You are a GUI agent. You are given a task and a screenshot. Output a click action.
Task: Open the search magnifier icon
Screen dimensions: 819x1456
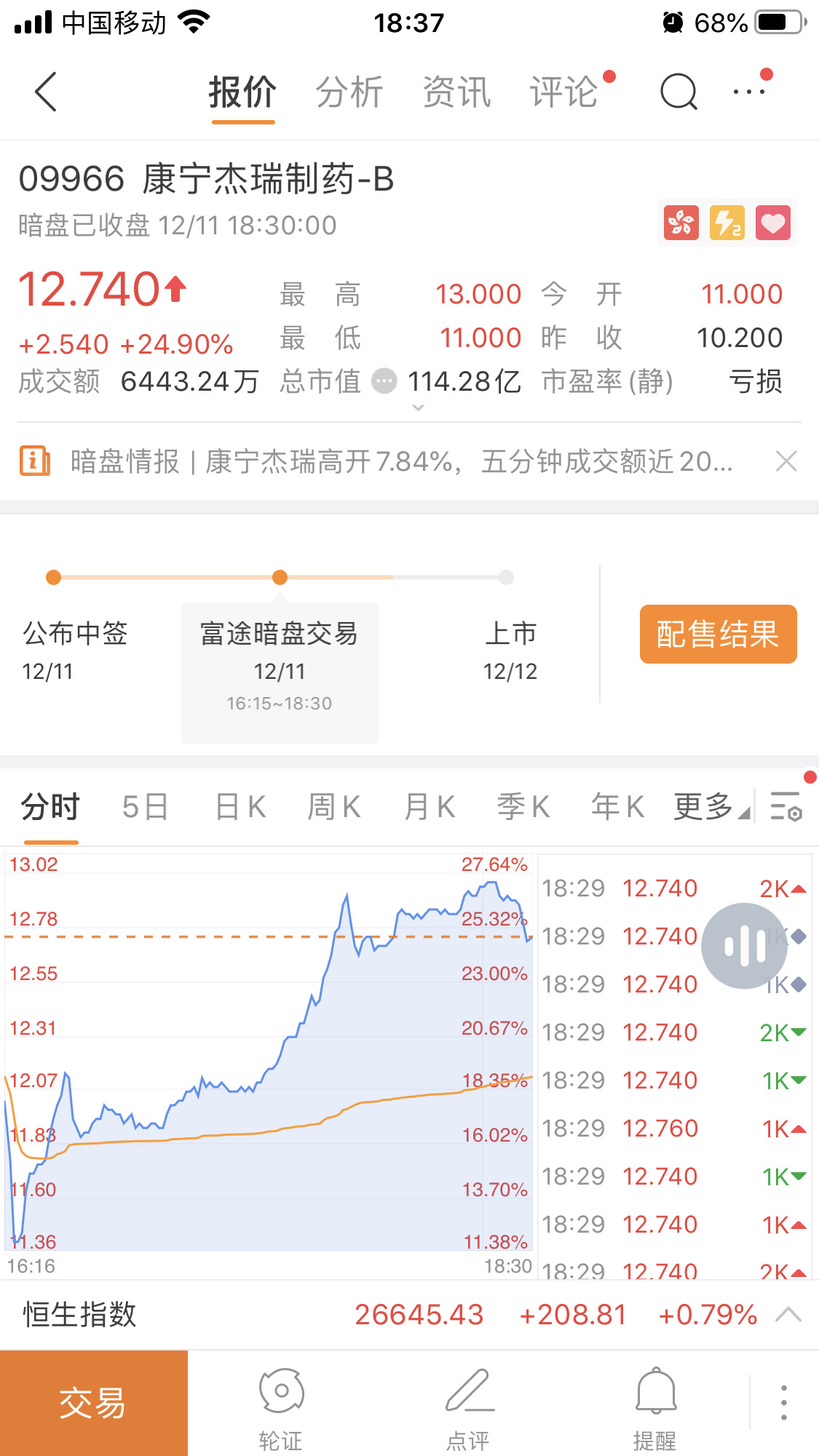coord(678,92)
